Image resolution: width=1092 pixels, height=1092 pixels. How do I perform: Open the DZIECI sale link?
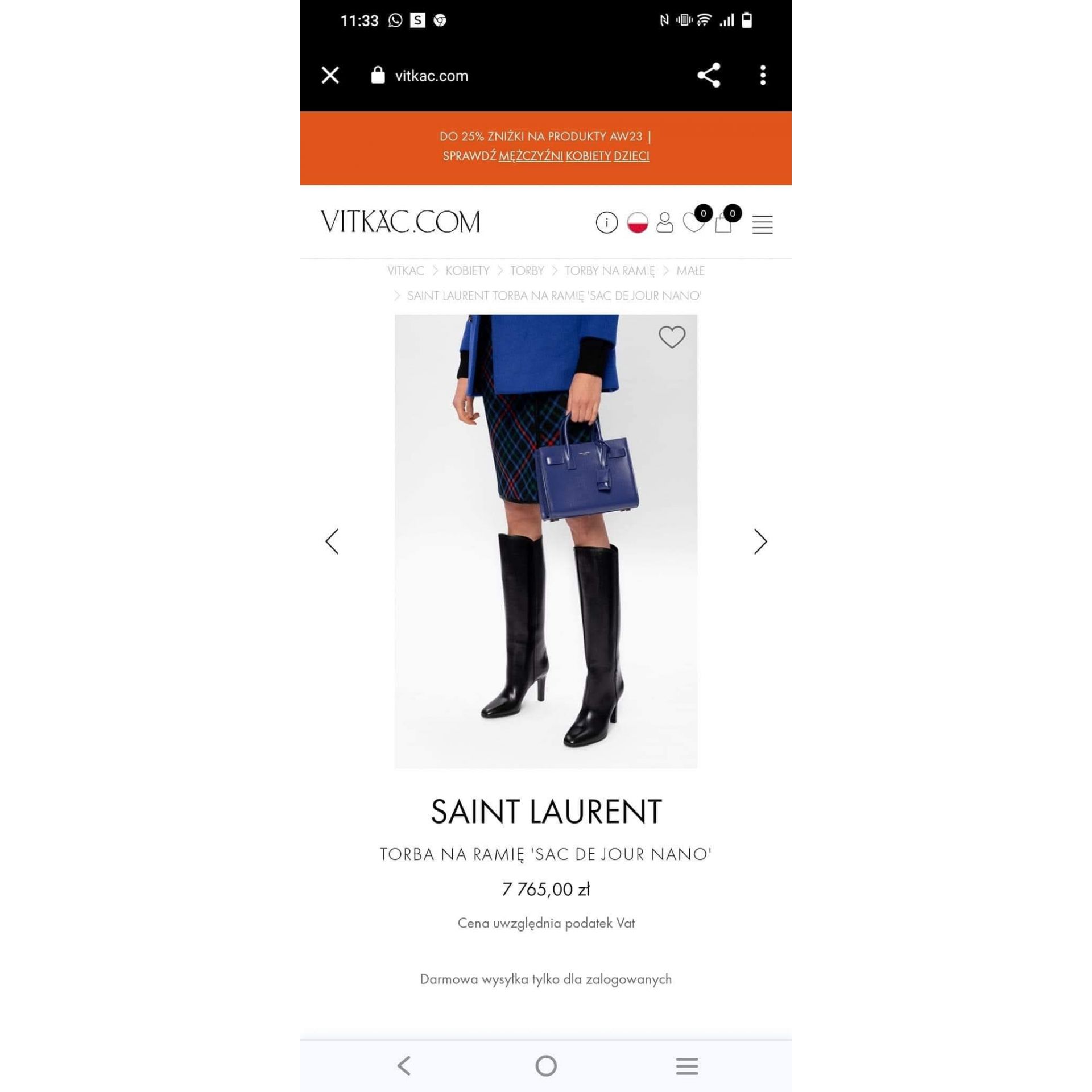tap(631, 156)
